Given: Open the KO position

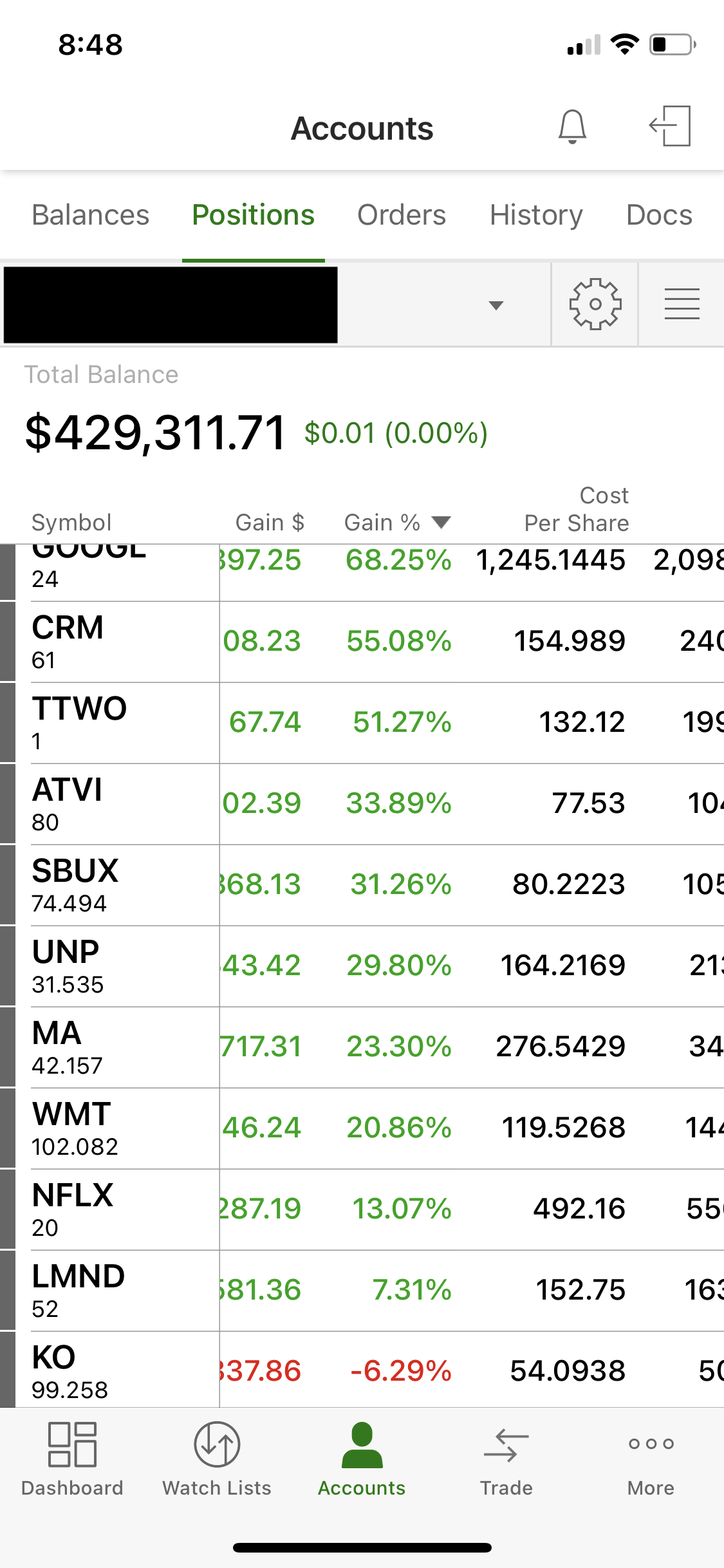Looking at the screenshot, I should point(362,1370).
